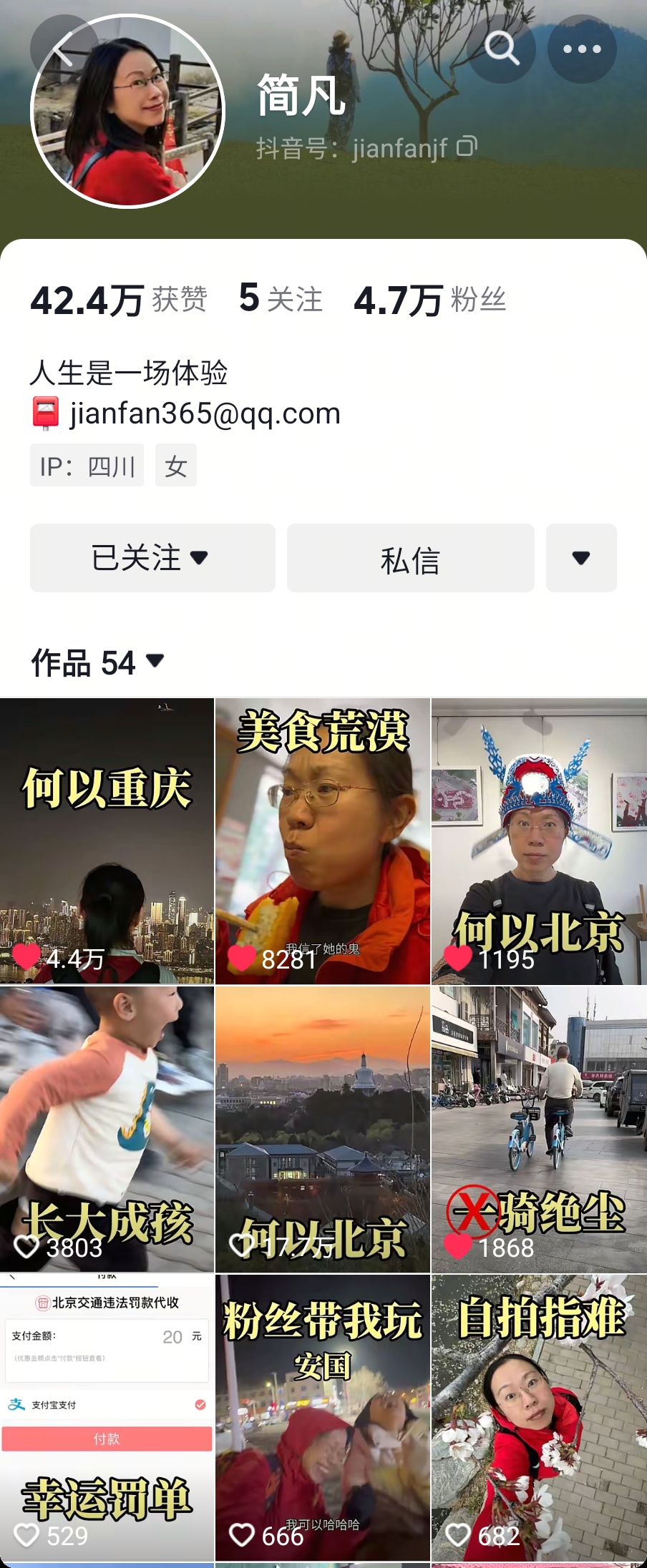View the 粉丝 followers list
647x1568 pixels.
[430, 299]
